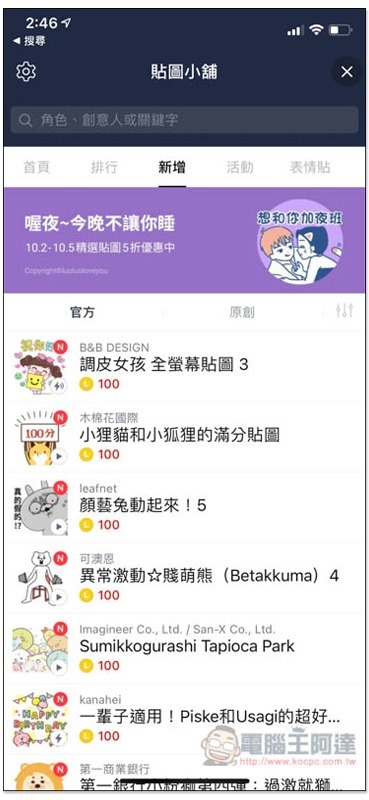Return to 搜尋 via the status bar back link
The width and height of the screenshot is (369, 800).
click(x=29, y=41)
